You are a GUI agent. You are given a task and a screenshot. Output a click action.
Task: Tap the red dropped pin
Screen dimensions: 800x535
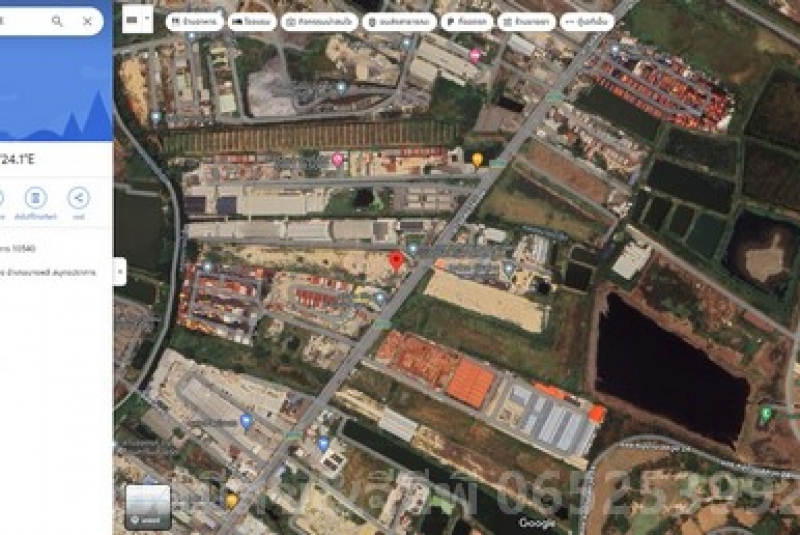(396, 262)
